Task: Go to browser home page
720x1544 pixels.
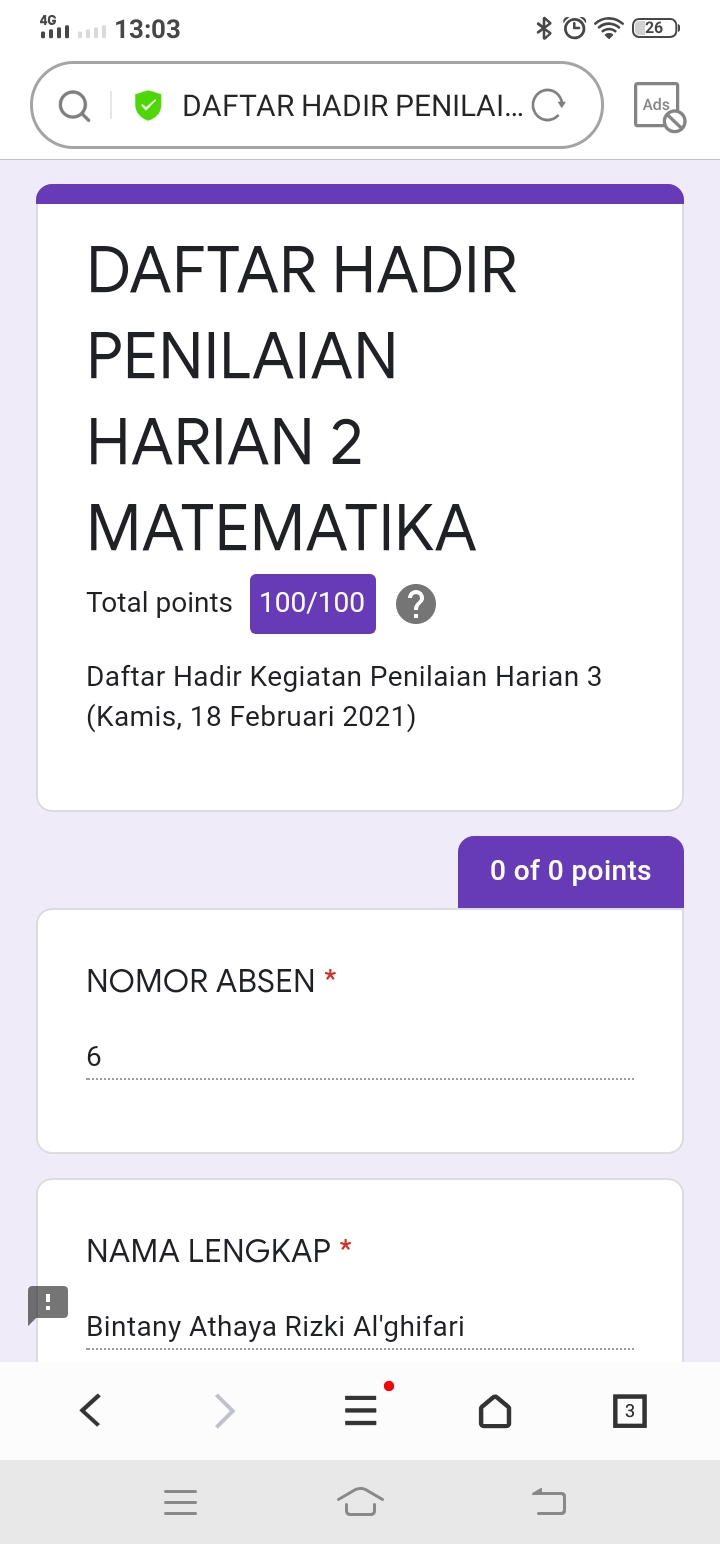Action: coord(495,1411)
